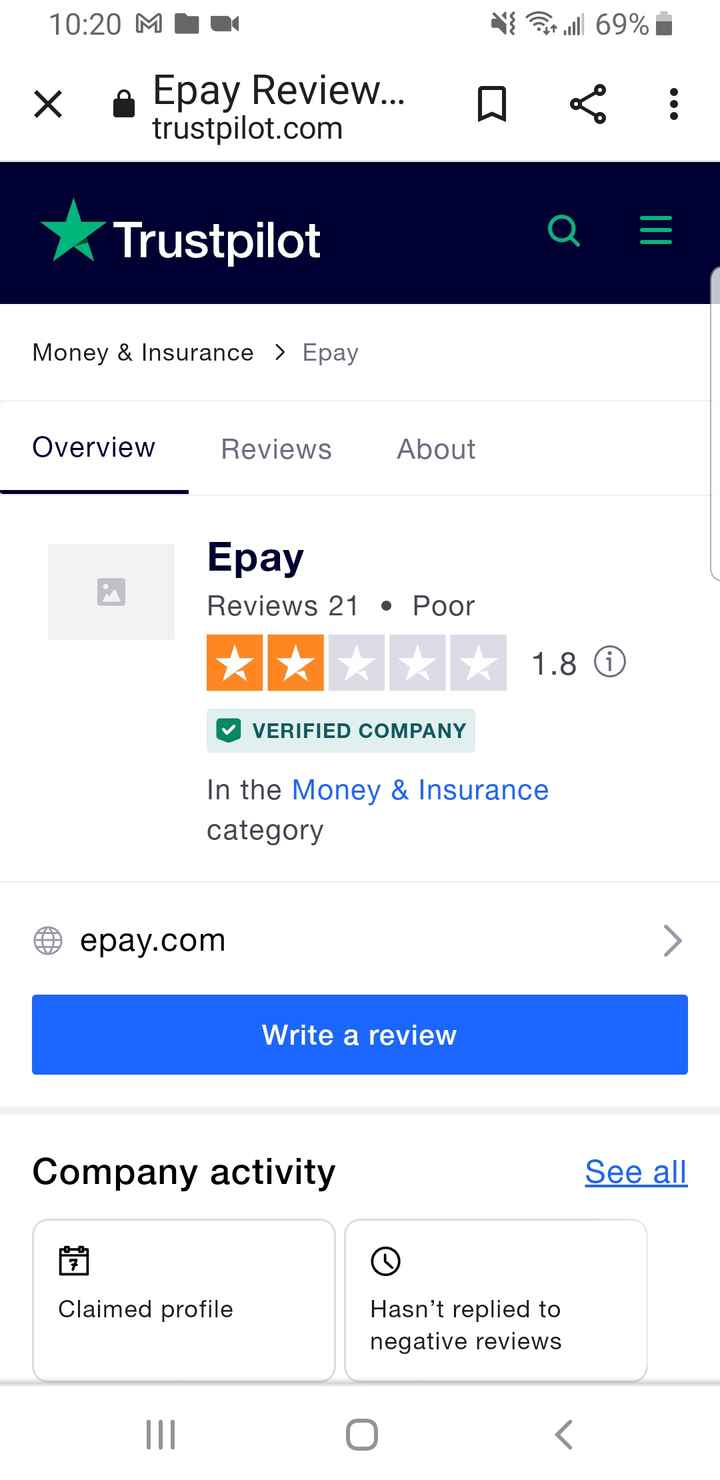The width and height of the screenshot is (720, 1480).
Task: See all company activity
Action: click(x=636, y=1172)
